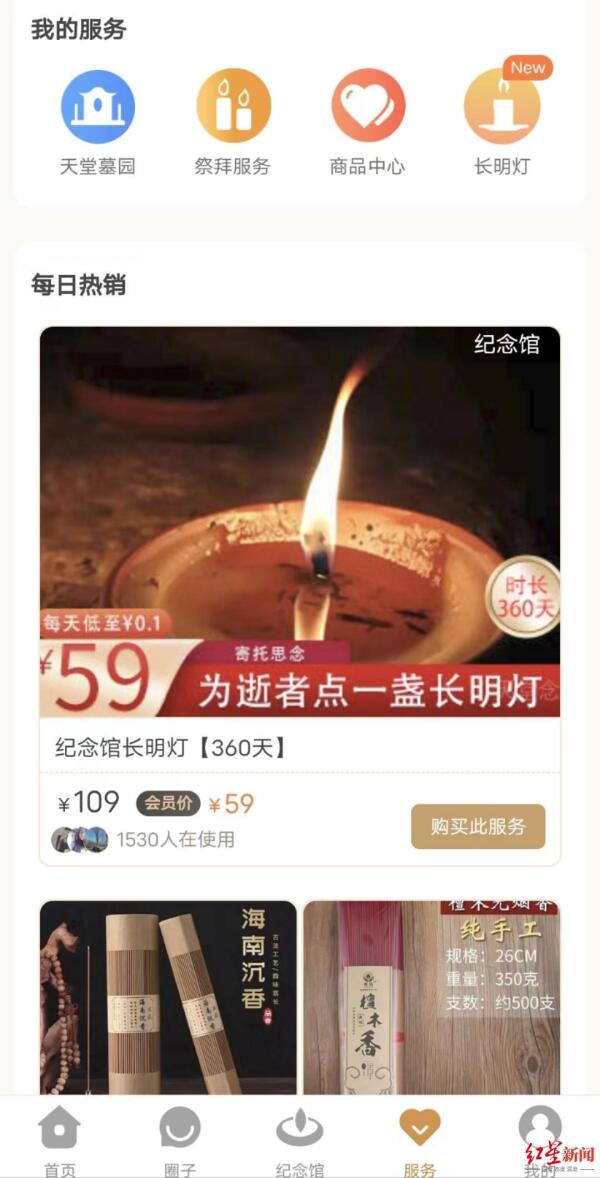Go to the 纪念馆 tab
This screenshot has width=600, height=1178.
click(x=300, y=1141)
